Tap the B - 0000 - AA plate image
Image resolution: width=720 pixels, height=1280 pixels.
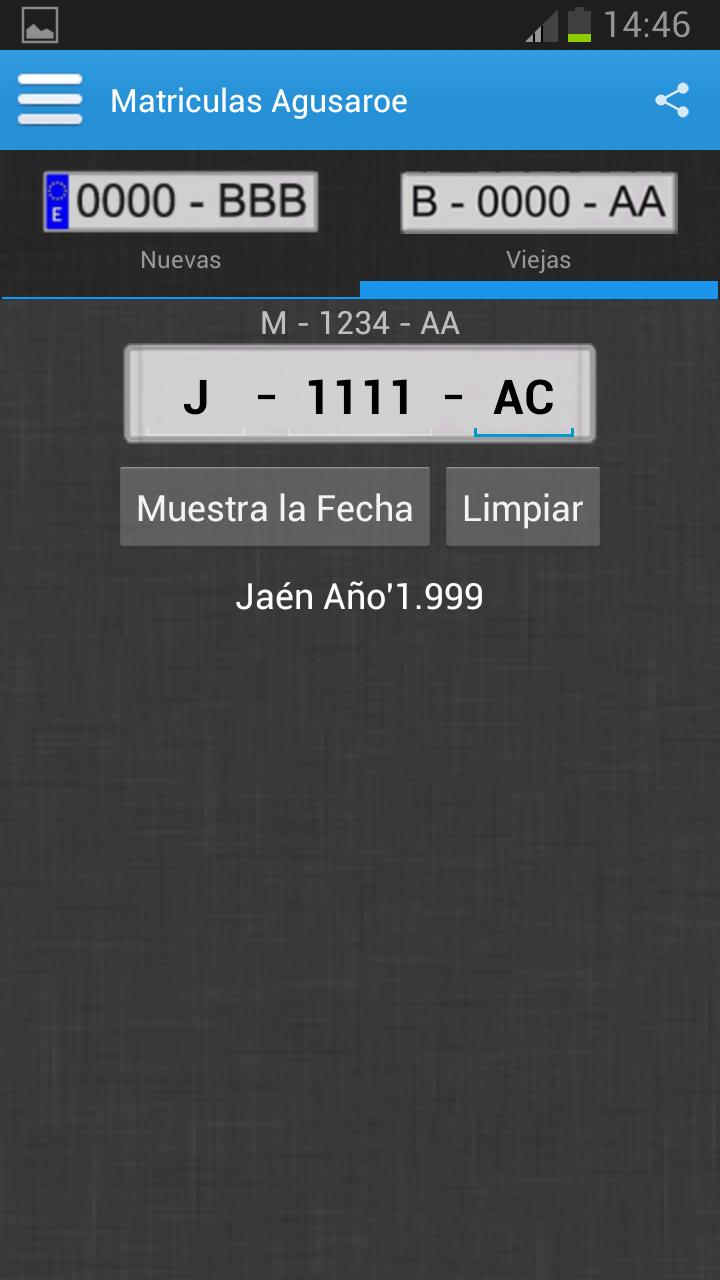[540, 200]
